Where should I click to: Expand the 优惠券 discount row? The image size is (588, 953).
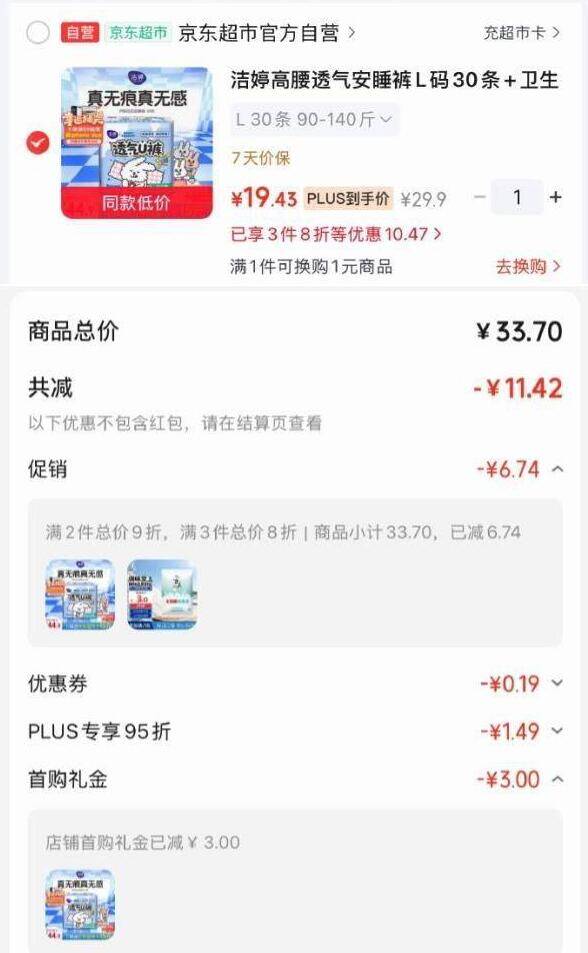[x=557, y=683]
